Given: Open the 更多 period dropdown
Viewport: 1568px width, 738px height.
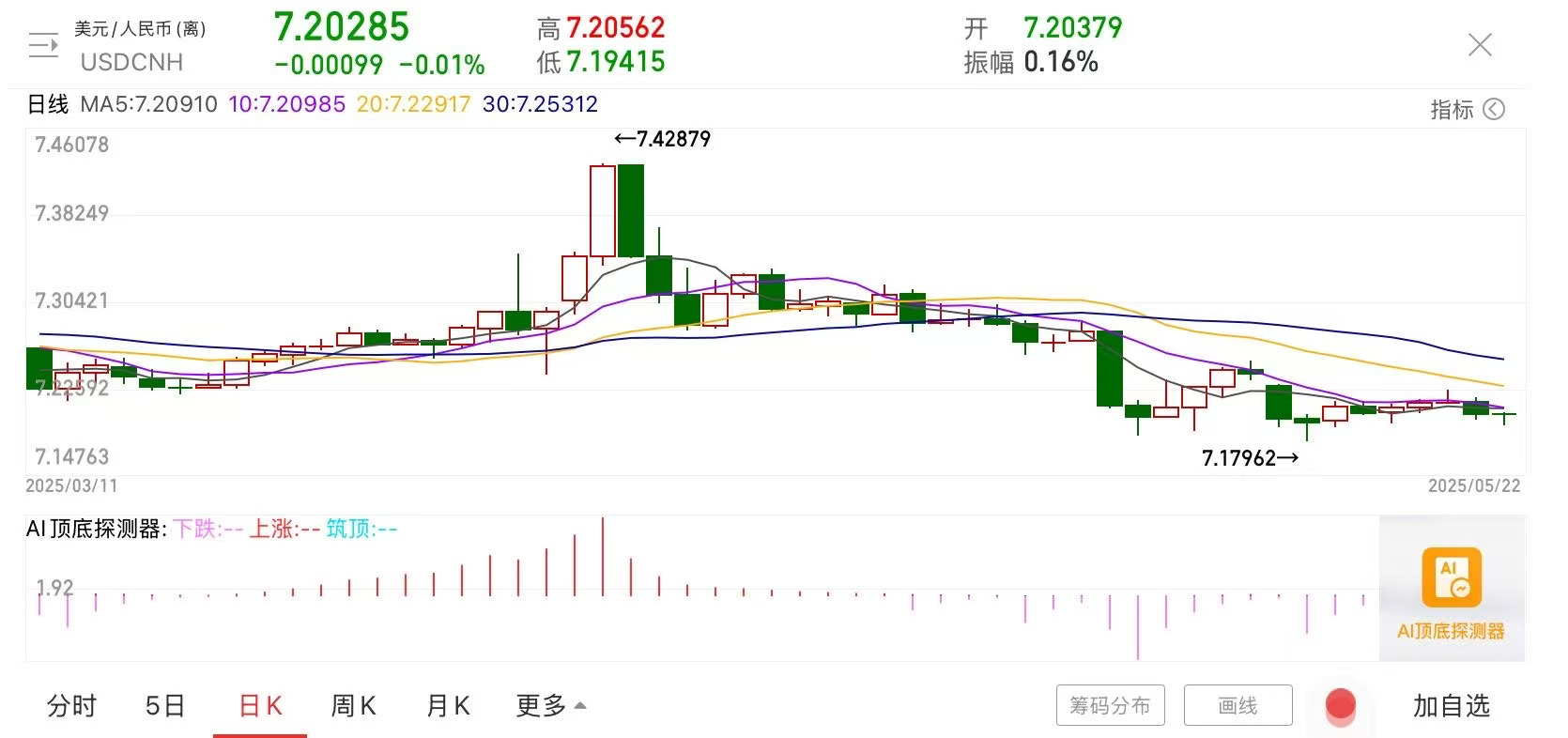Looking at the screenshot, I should (x=550, y=706).
